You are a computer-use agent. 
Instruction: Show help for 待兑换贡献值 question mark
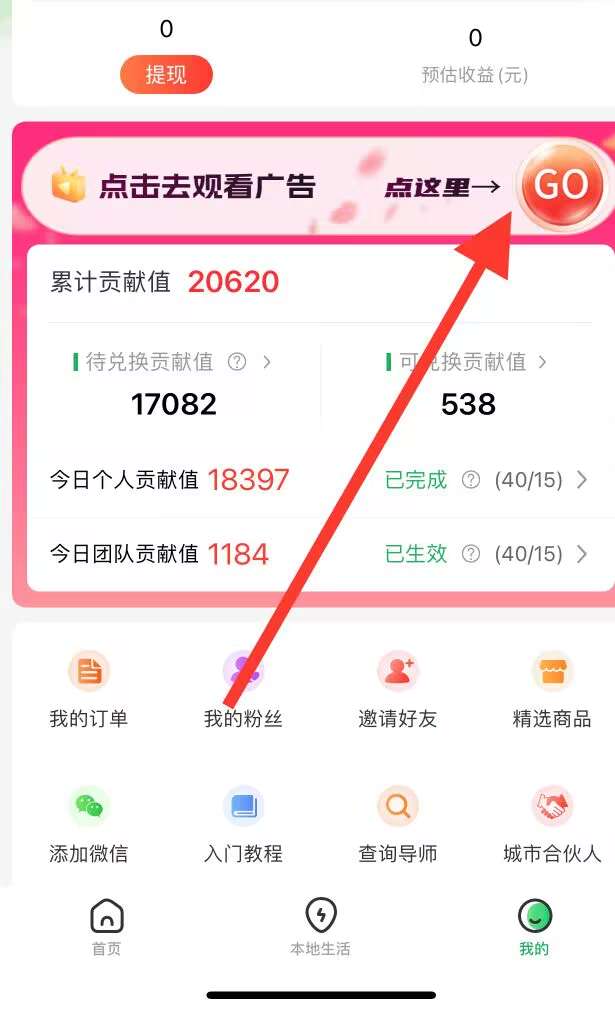coord(237,362)
